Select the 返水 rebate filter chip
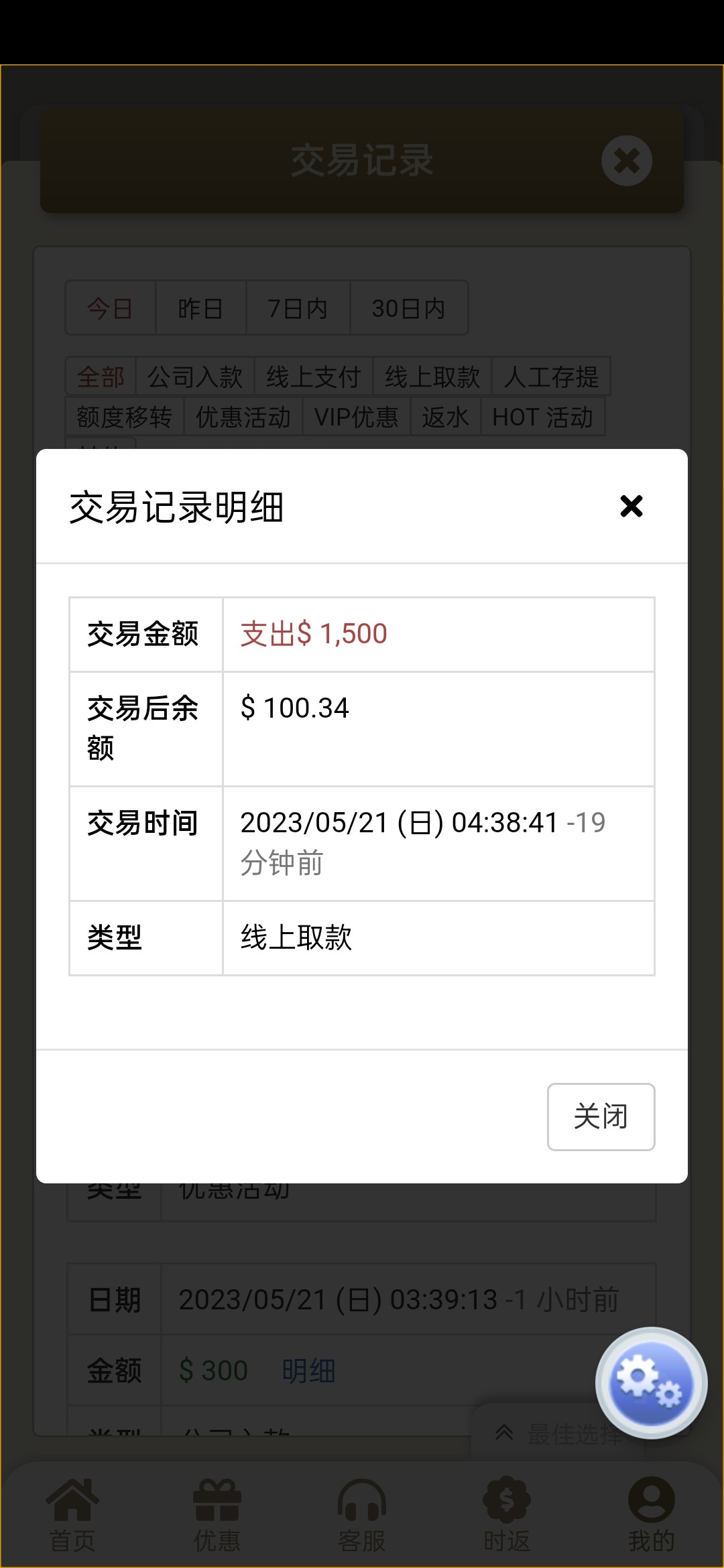The width and height of the screenshot is (724, 1568). [x=445, y=417]
